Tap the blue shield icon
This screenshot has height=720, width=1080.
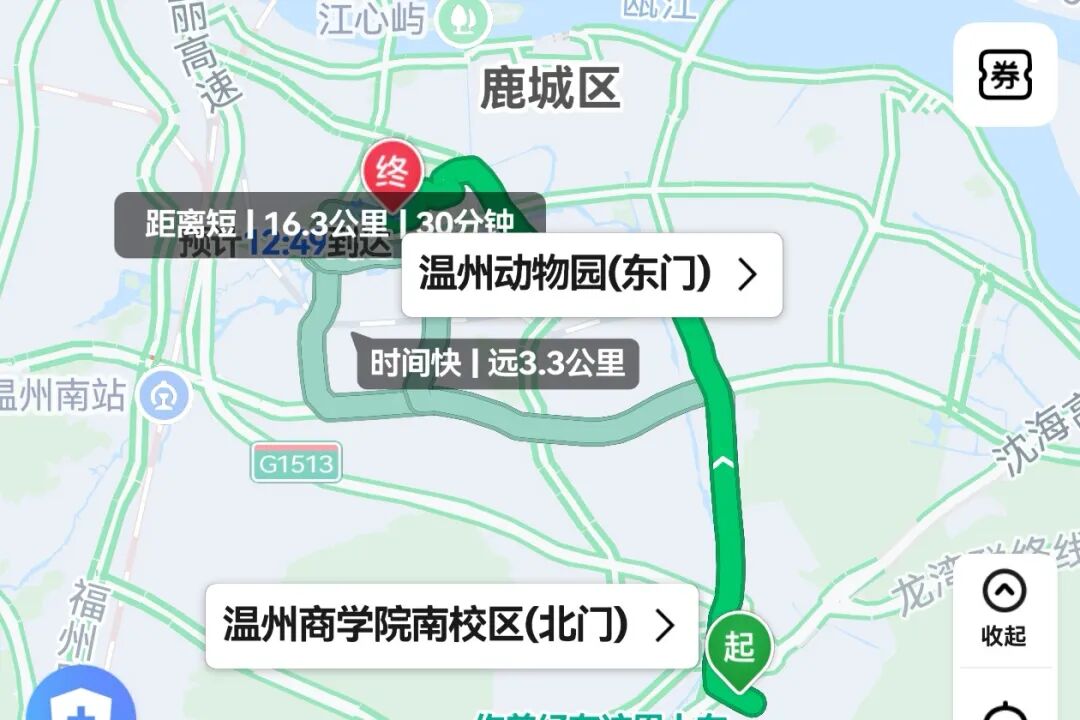coord(81,703)
